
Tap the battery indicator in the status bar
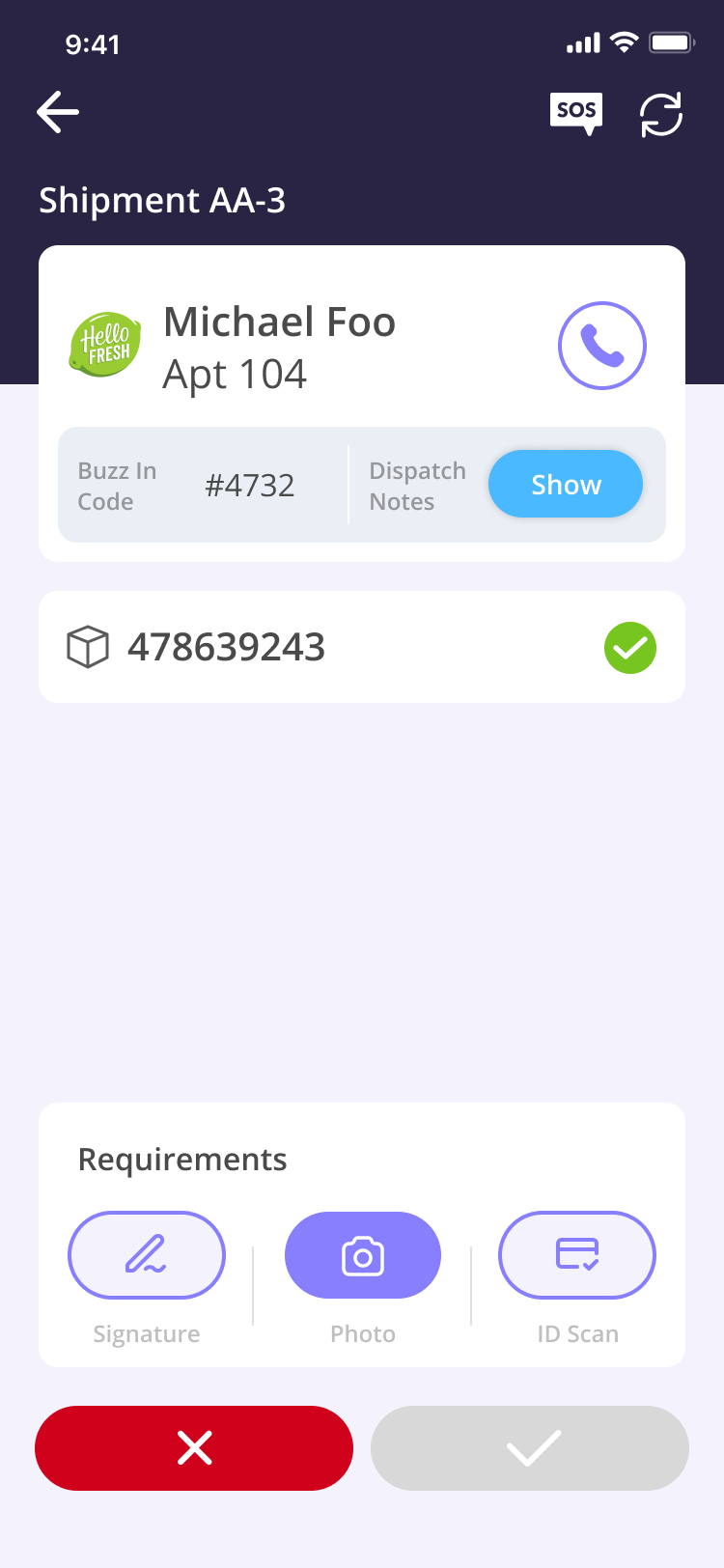(671, 42)
